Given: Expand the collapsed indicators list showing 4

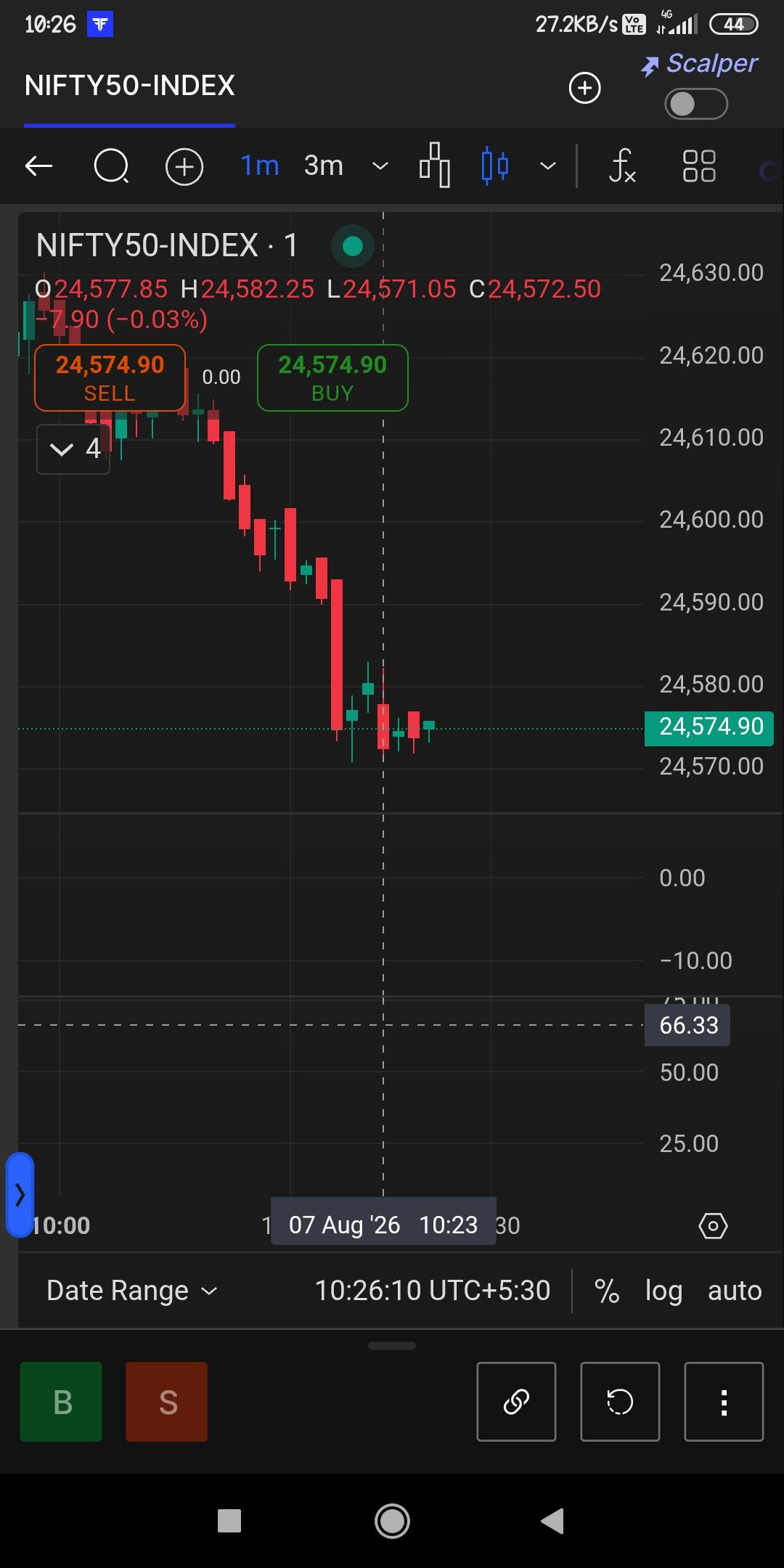Looking at the screenshot, I should click(73, 449).
